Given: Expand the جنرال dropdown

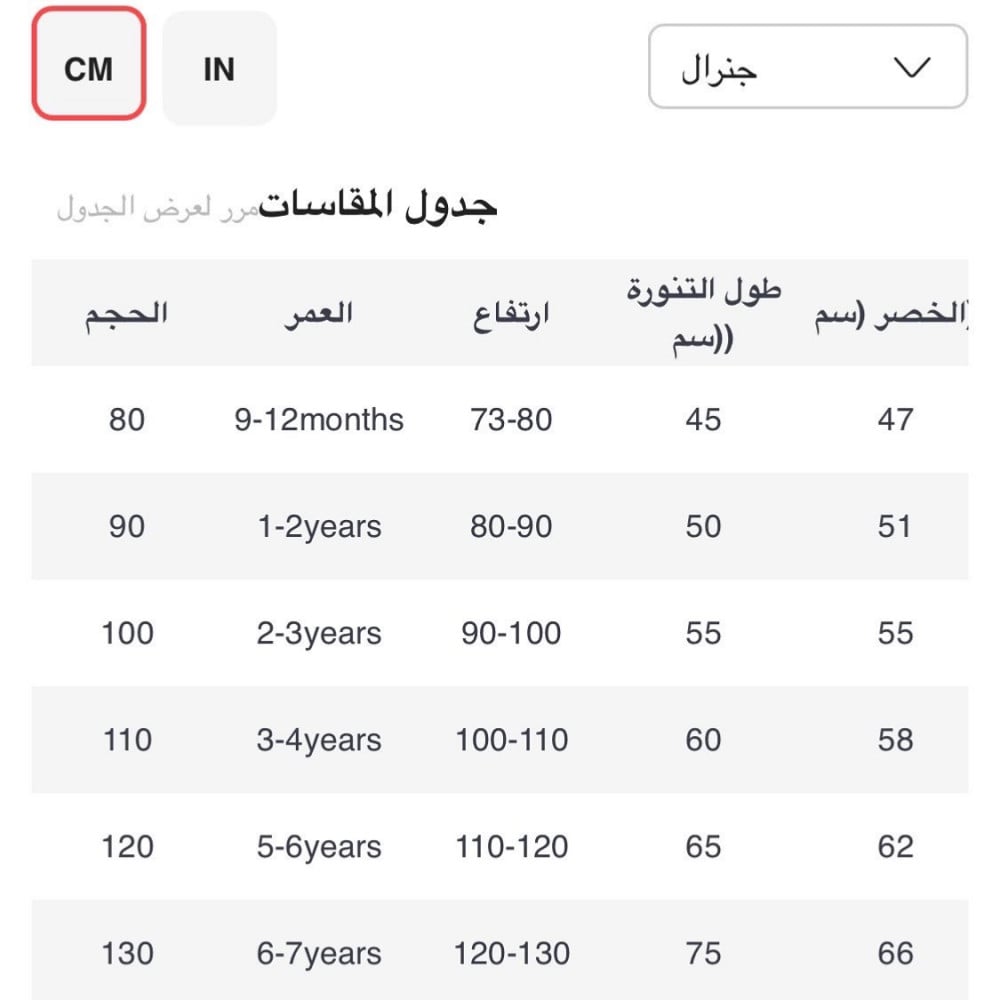Looking at the screenshot, I should pyautogui.click(x=807, y=67).
